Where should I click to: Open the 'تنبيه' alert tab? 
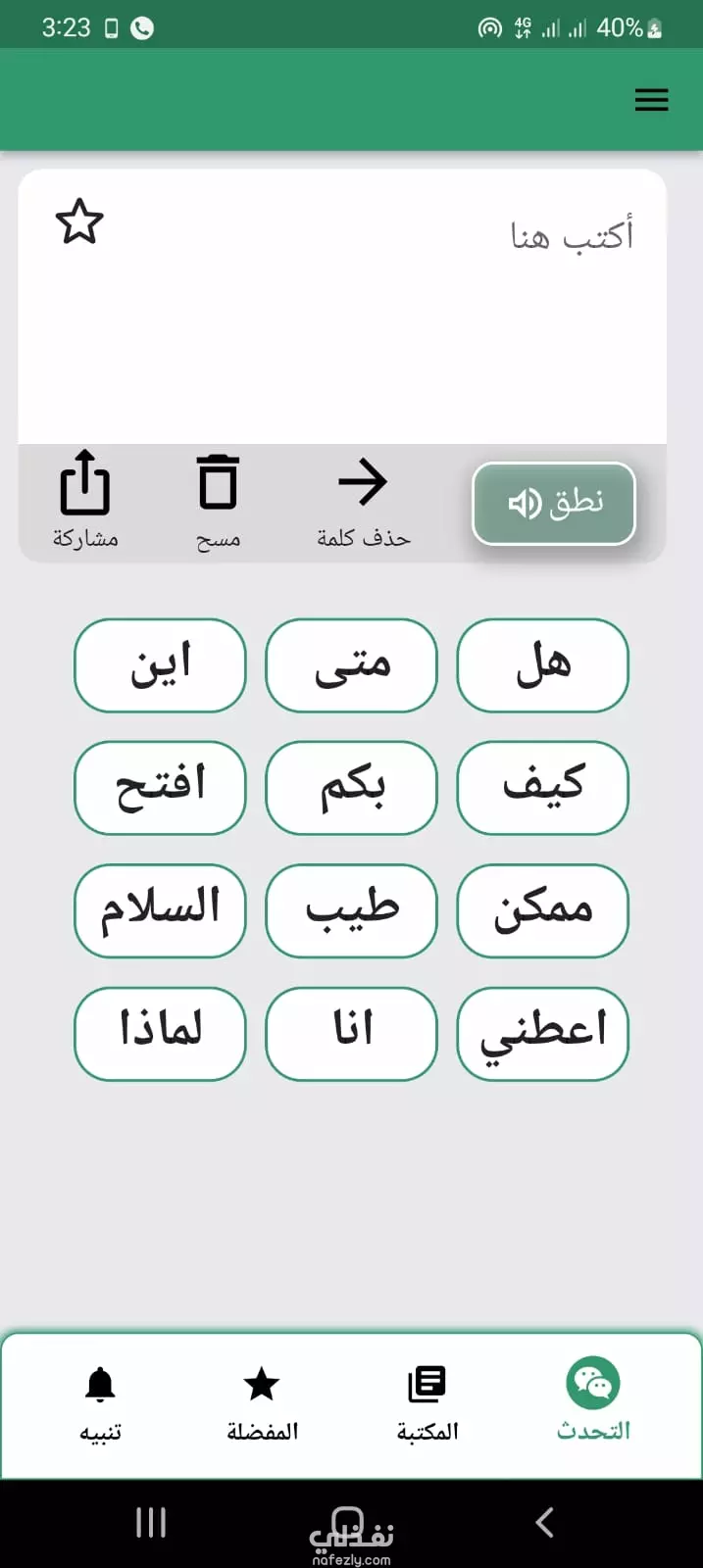pos(100,1404)
